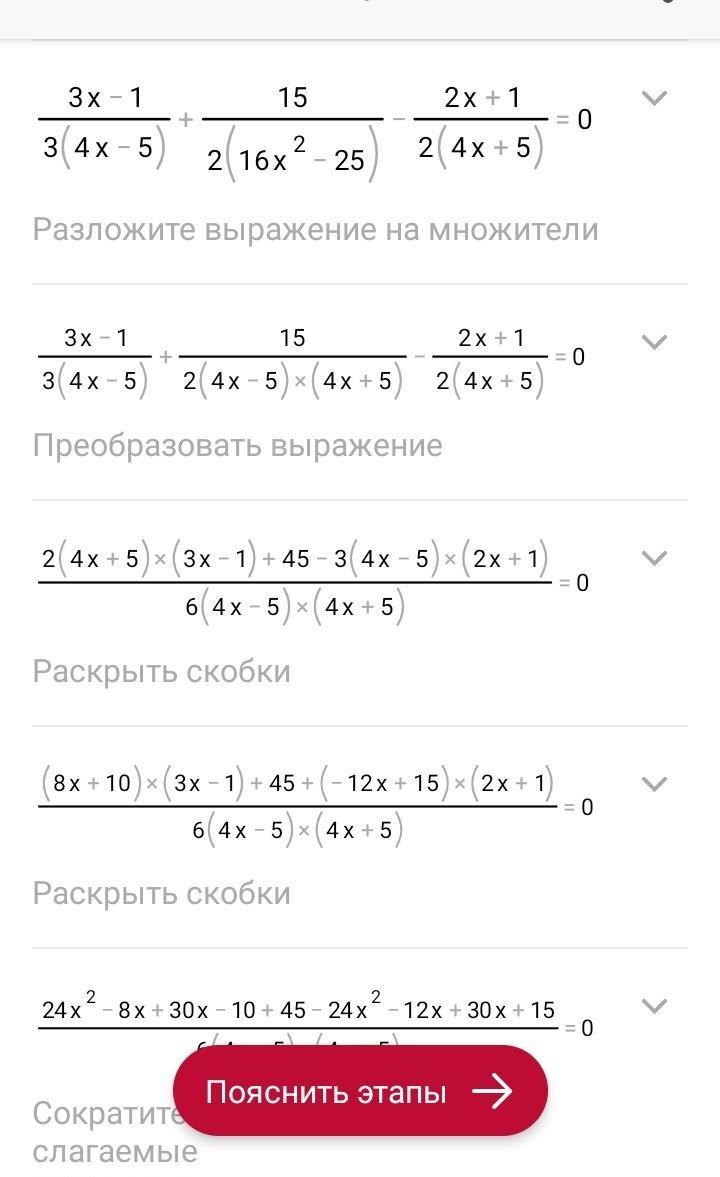The height and width of the screenshot is (1177, 720).
Task: Tap the Пояснить этапы button
Action: pyautogui.click(x=360, y=1091)
